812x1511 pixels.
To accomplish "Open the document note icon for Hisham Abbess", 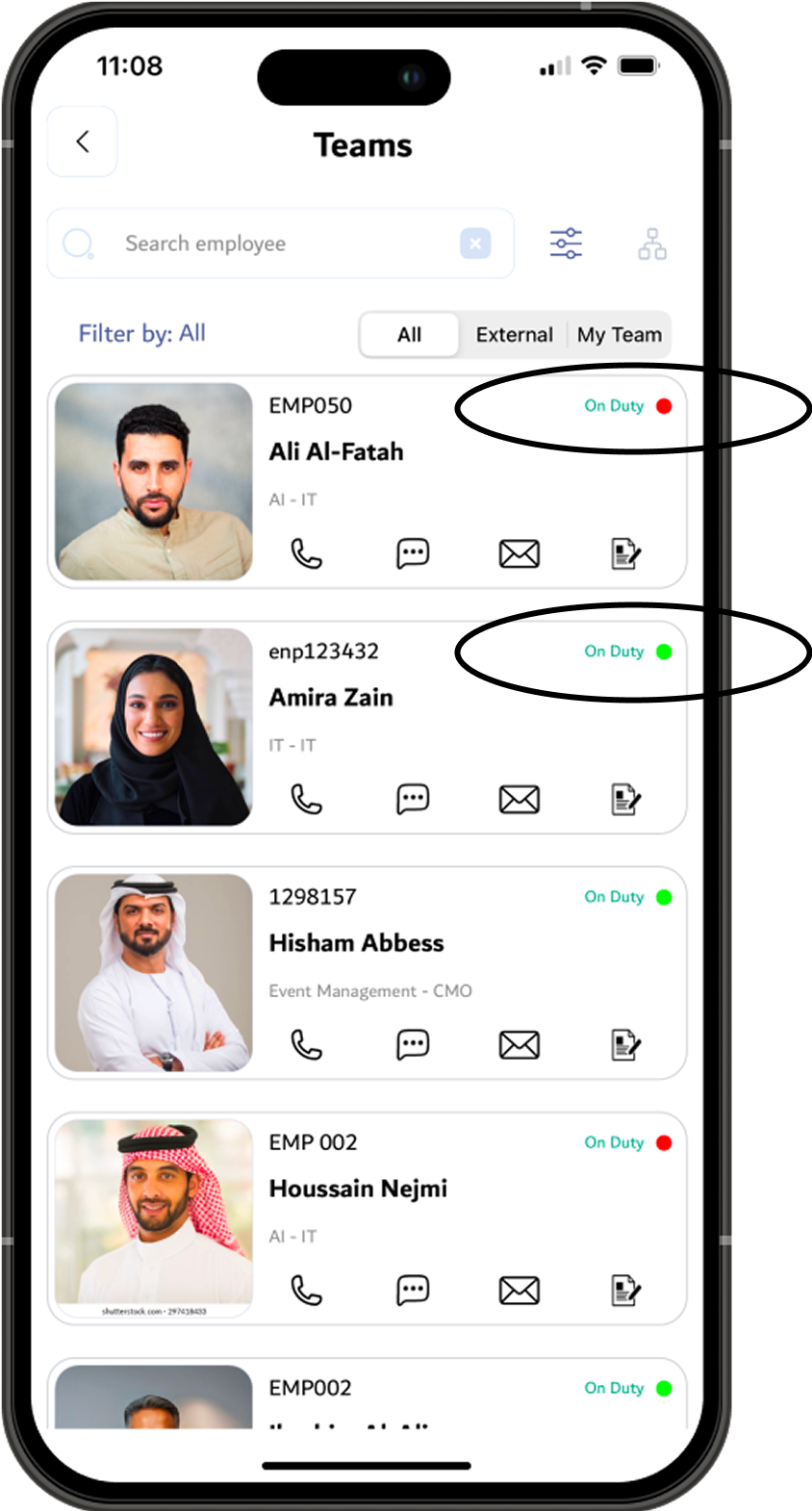I will pos(625,1044).
